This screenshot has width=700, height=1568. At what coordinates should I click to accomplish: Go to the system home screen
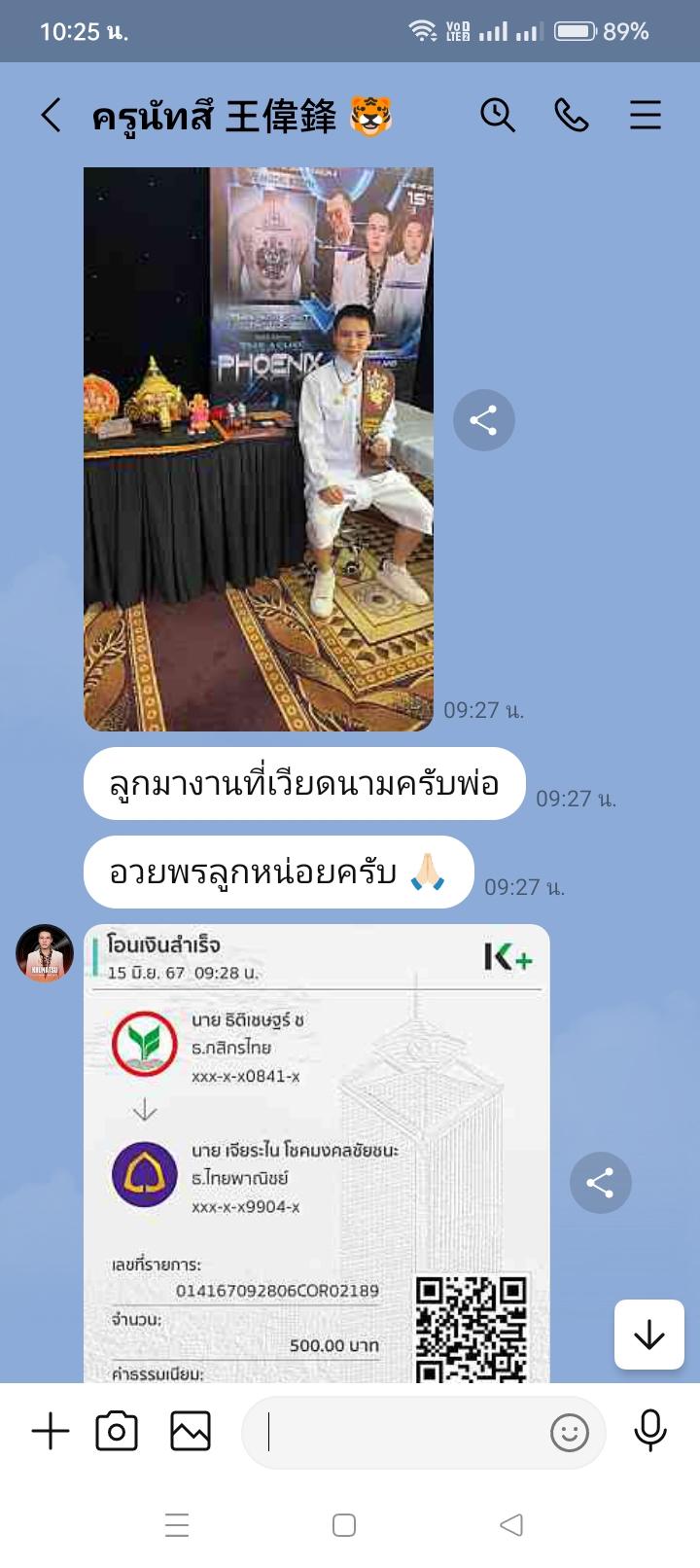pyautogui.click(x=344, y=1525)
